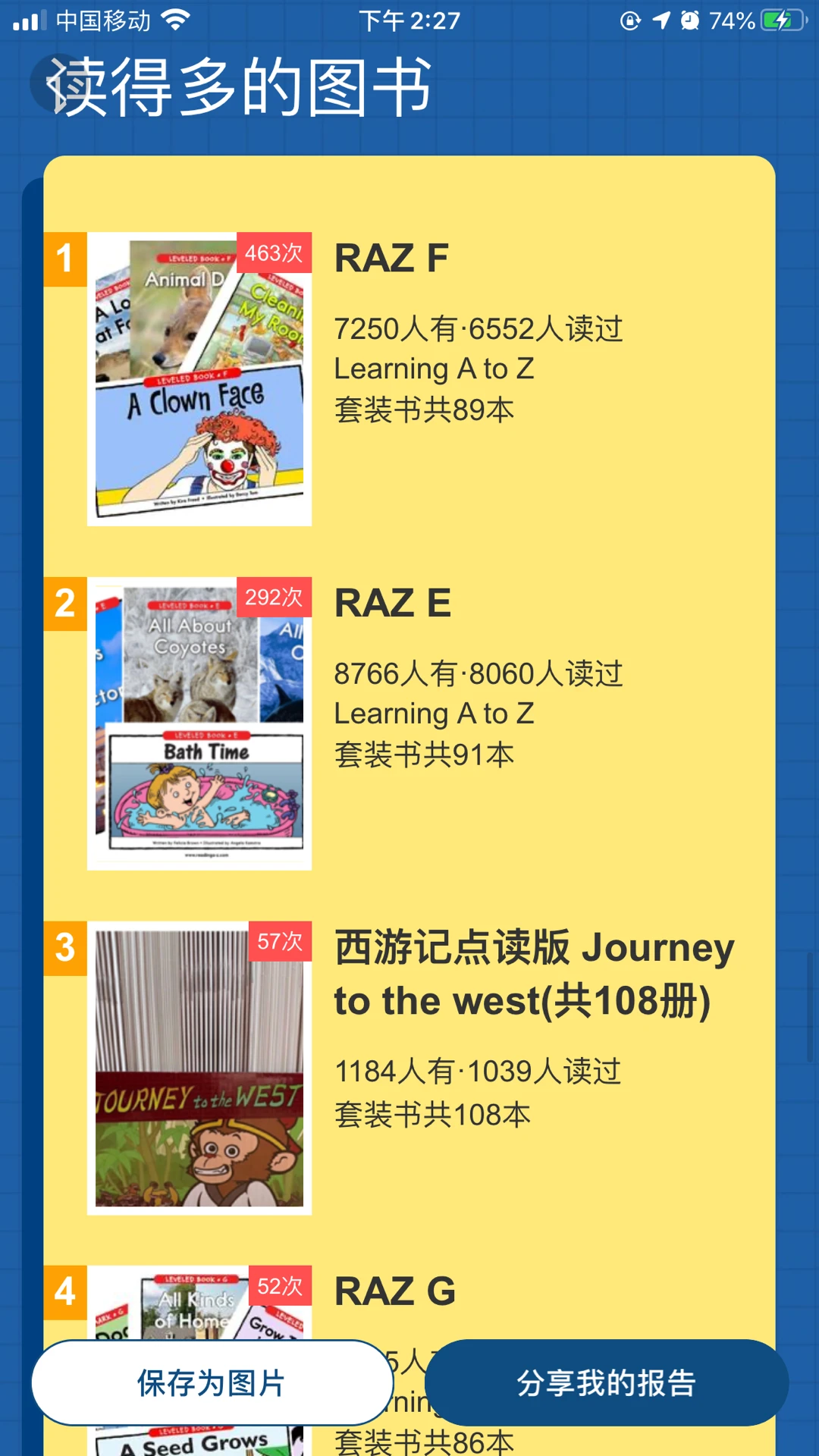Go back using the top-left arrow
The image size is (819, 1456).
pos(55,83)
